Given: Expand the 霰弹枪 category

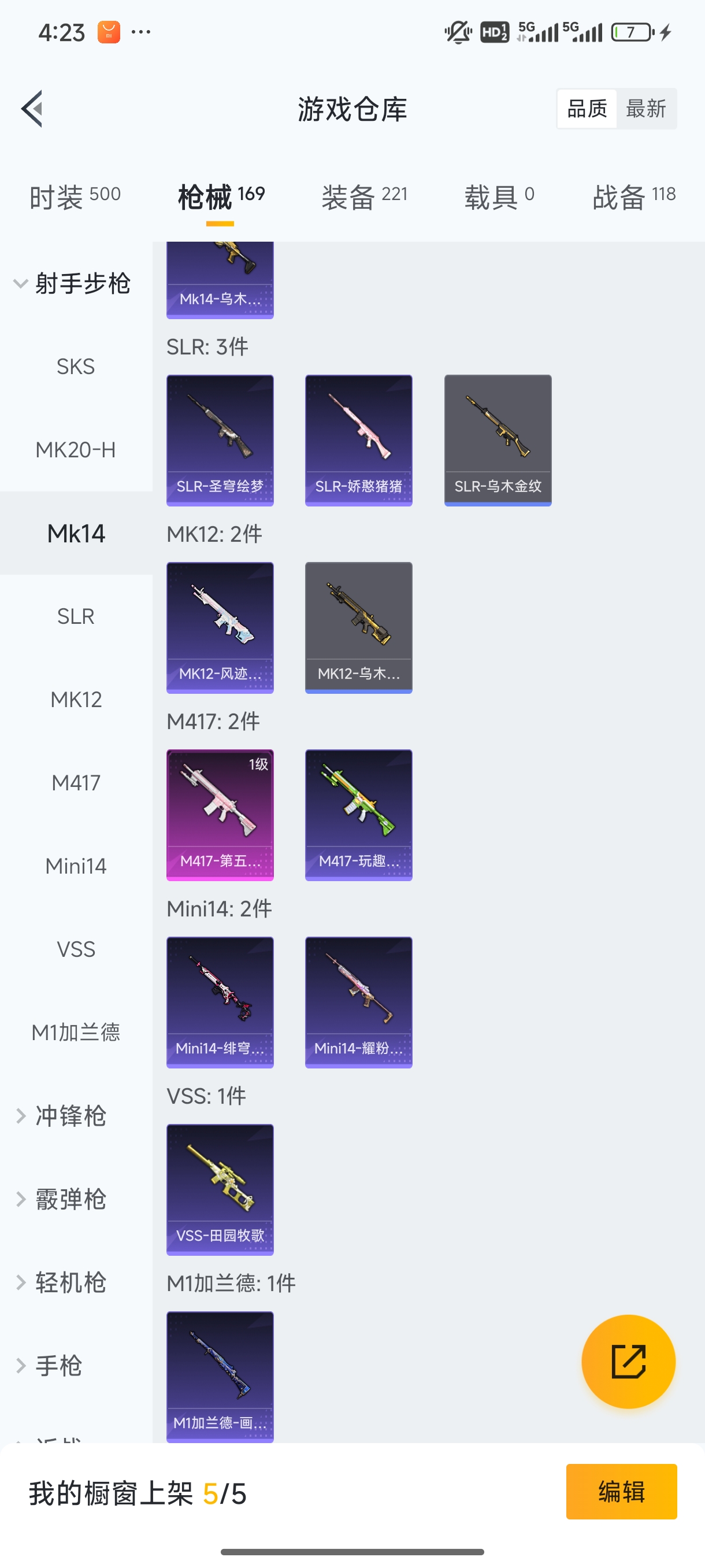Looking at the screenshot, I should pos(70,1199).
